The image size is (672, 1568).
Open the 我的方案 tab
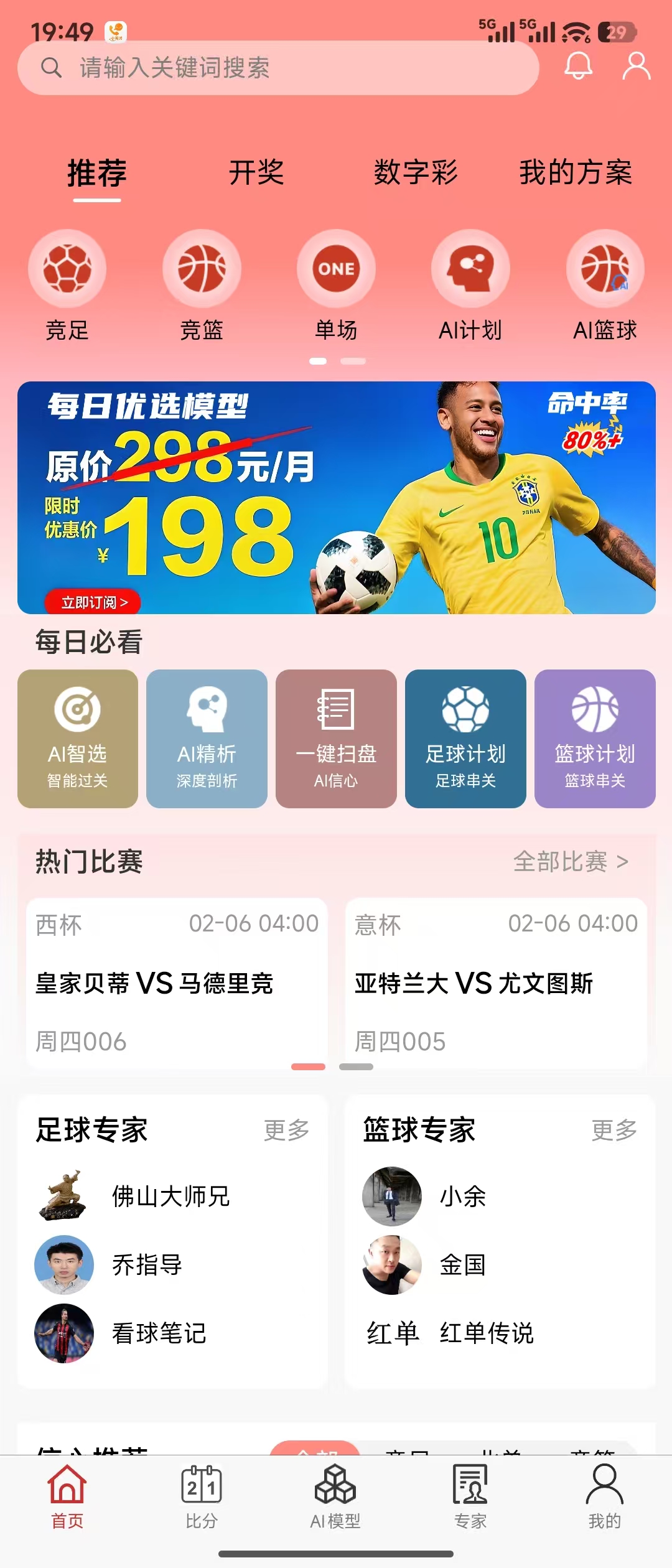pos(576,174)
